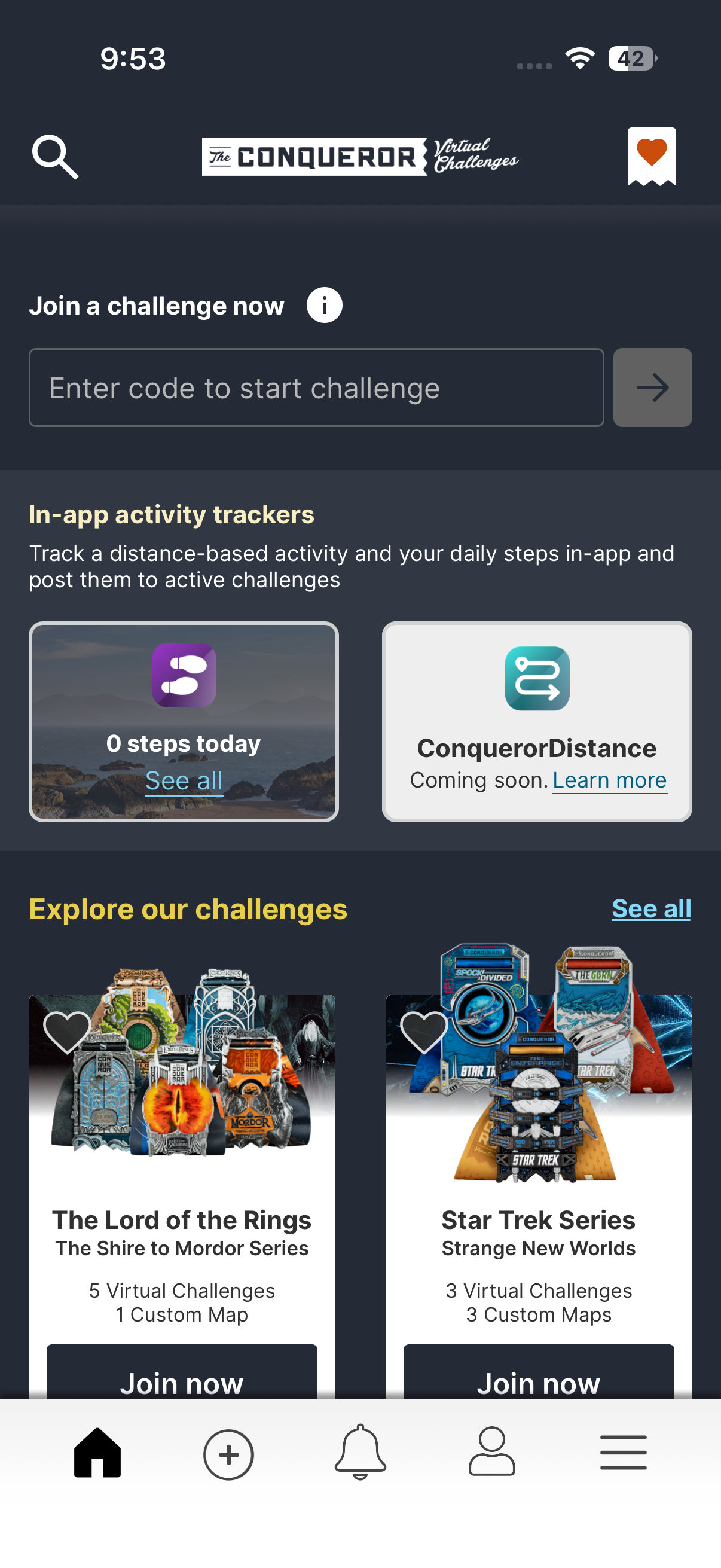Favorite the Star Trek Series
This screenshot has height=1568, width=721.
point(423,1032)
